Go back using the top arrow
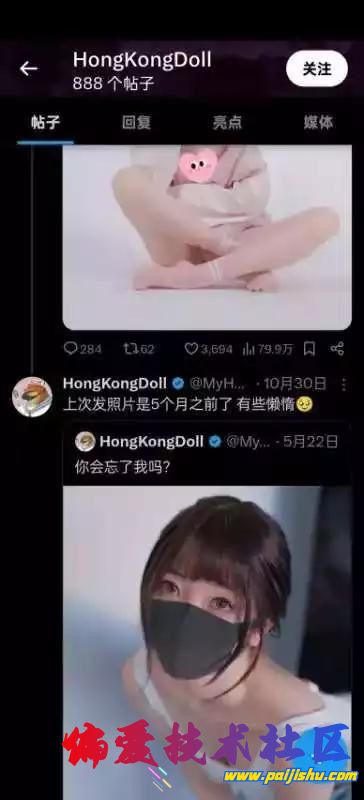This screenshot has height=800, width=364. click(29, 68)
